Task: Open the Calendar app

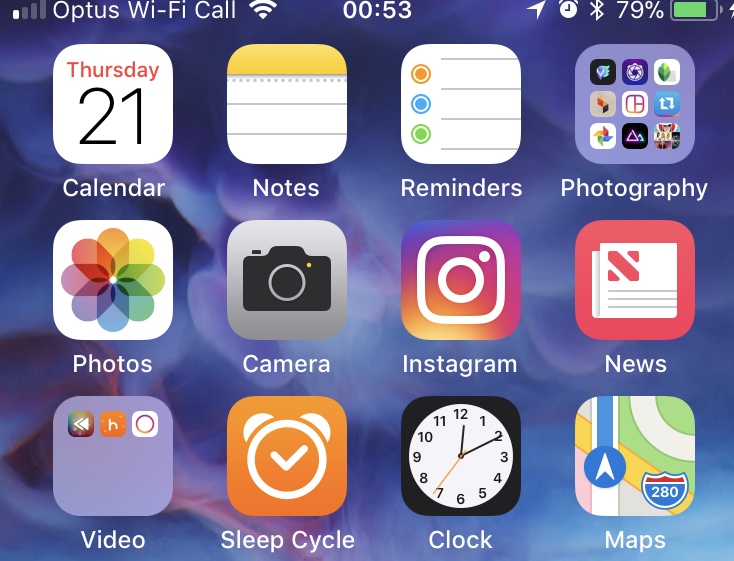Action: [113, 104]
